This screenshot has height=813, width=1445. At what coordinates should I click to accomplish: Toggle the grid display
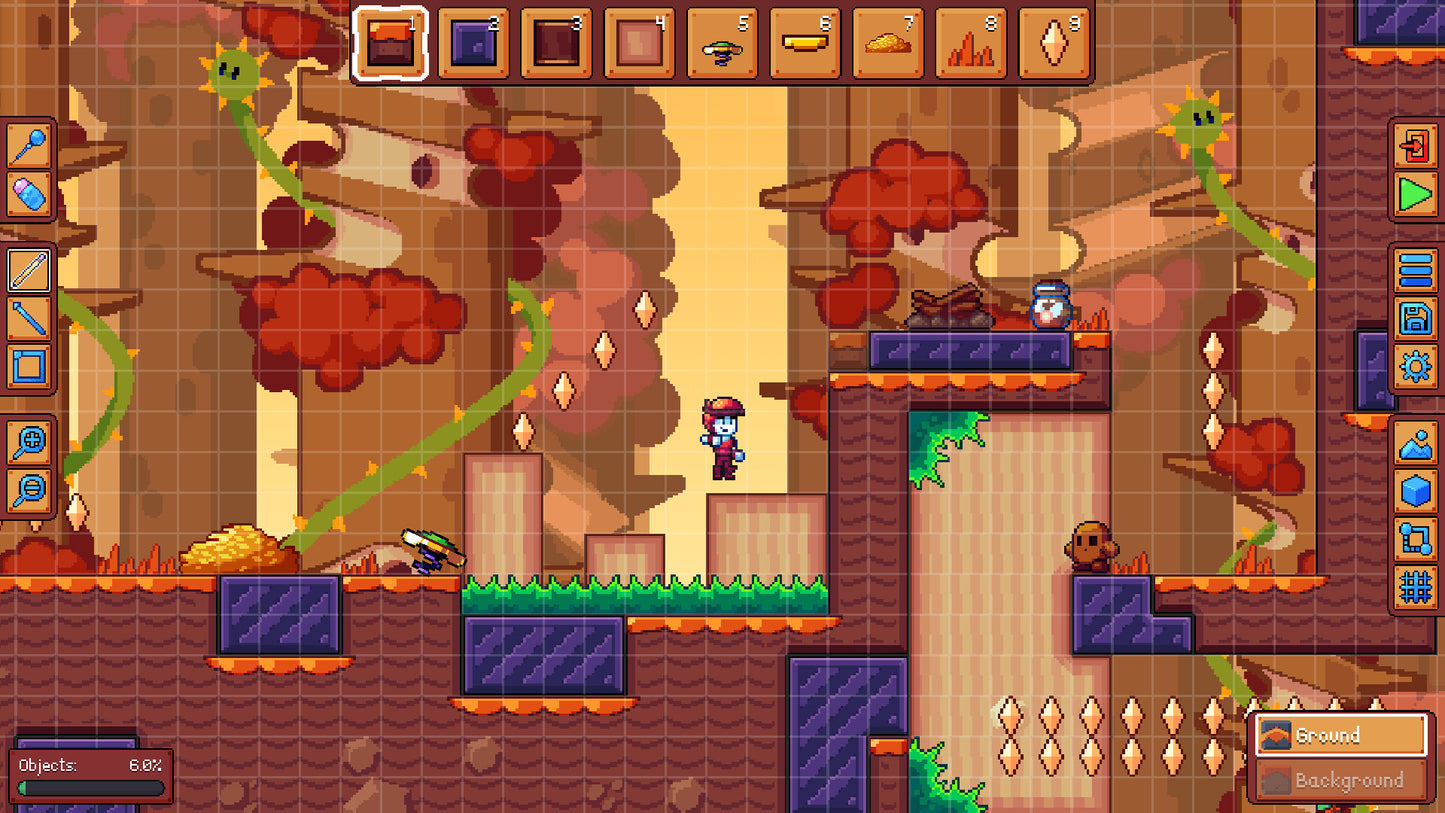coord(1416,587)
